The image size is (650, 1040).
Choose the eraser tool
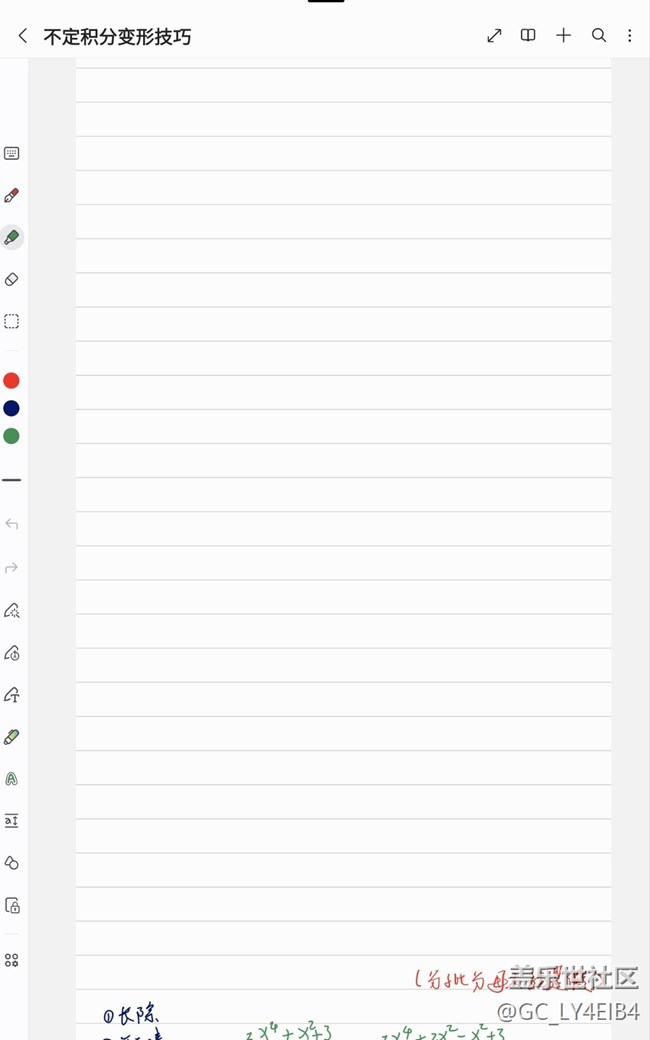coord(12,280)
